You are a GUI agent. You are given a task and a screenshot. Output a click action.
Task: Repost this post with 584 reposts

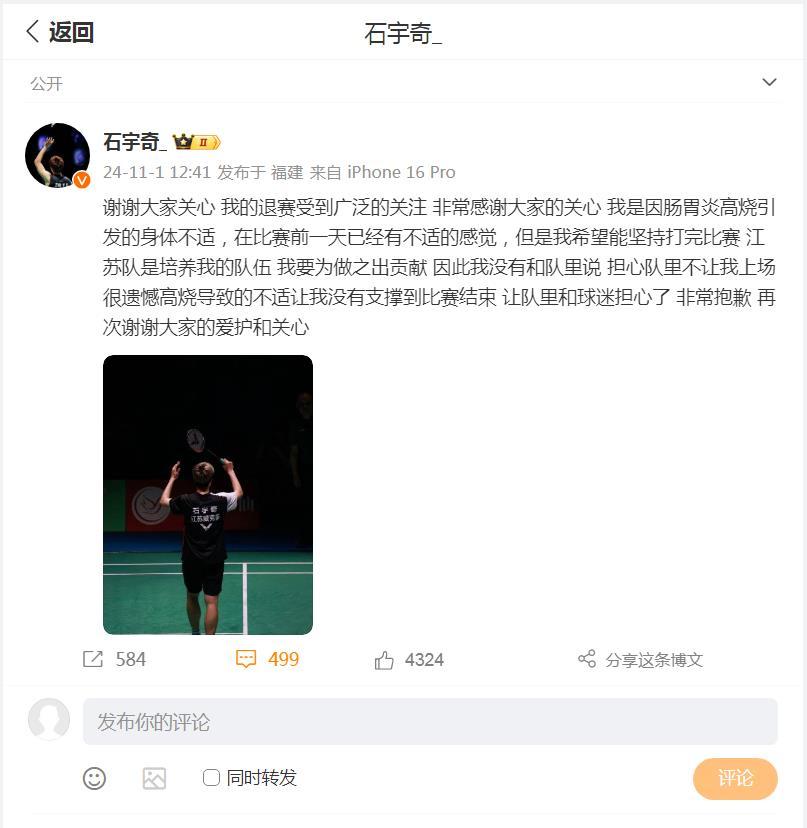pos(114,659)
